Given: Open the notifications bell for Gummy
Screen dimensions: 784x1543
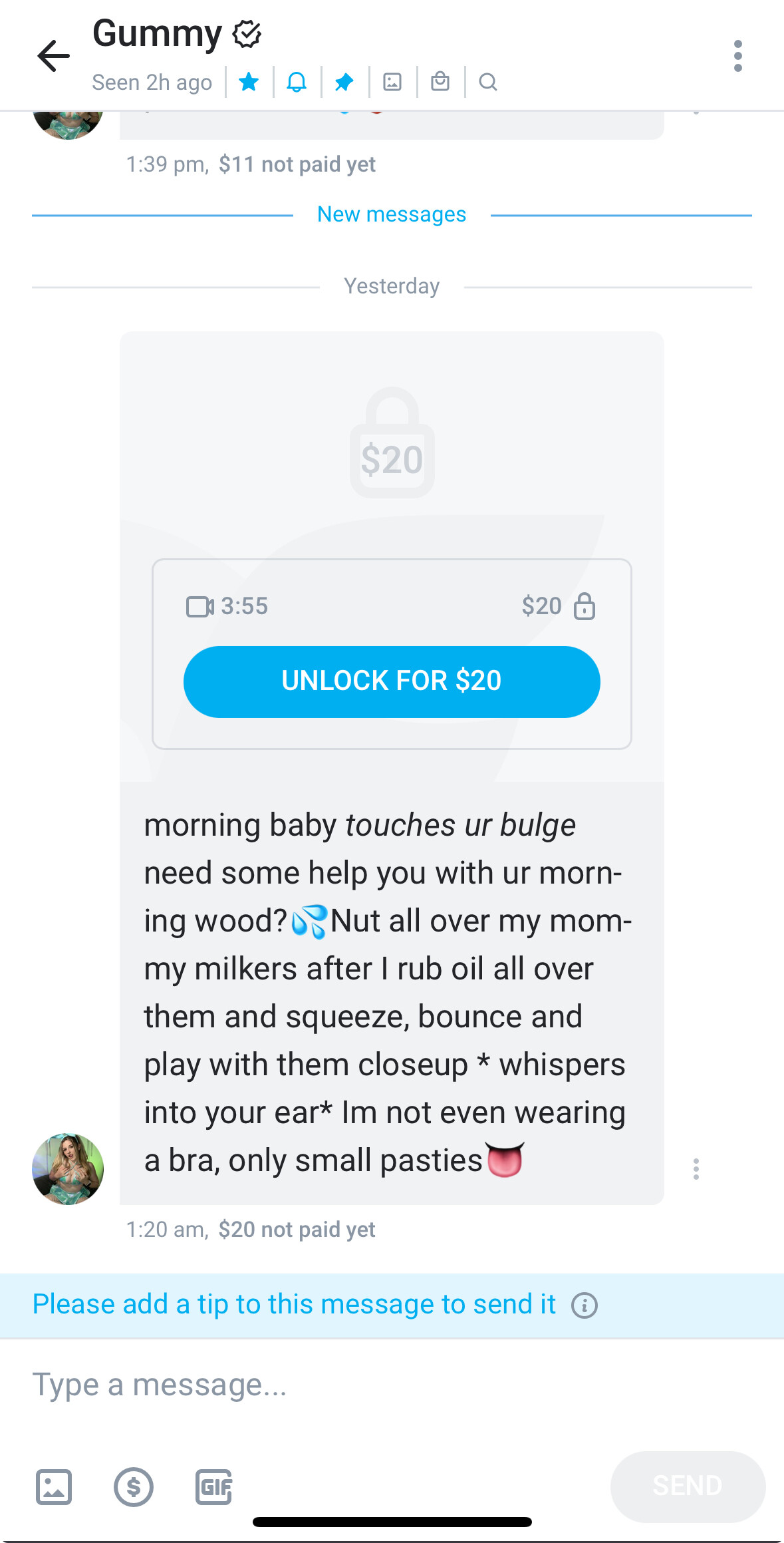Looking at the screenshot, I should (x=297, y=82).
